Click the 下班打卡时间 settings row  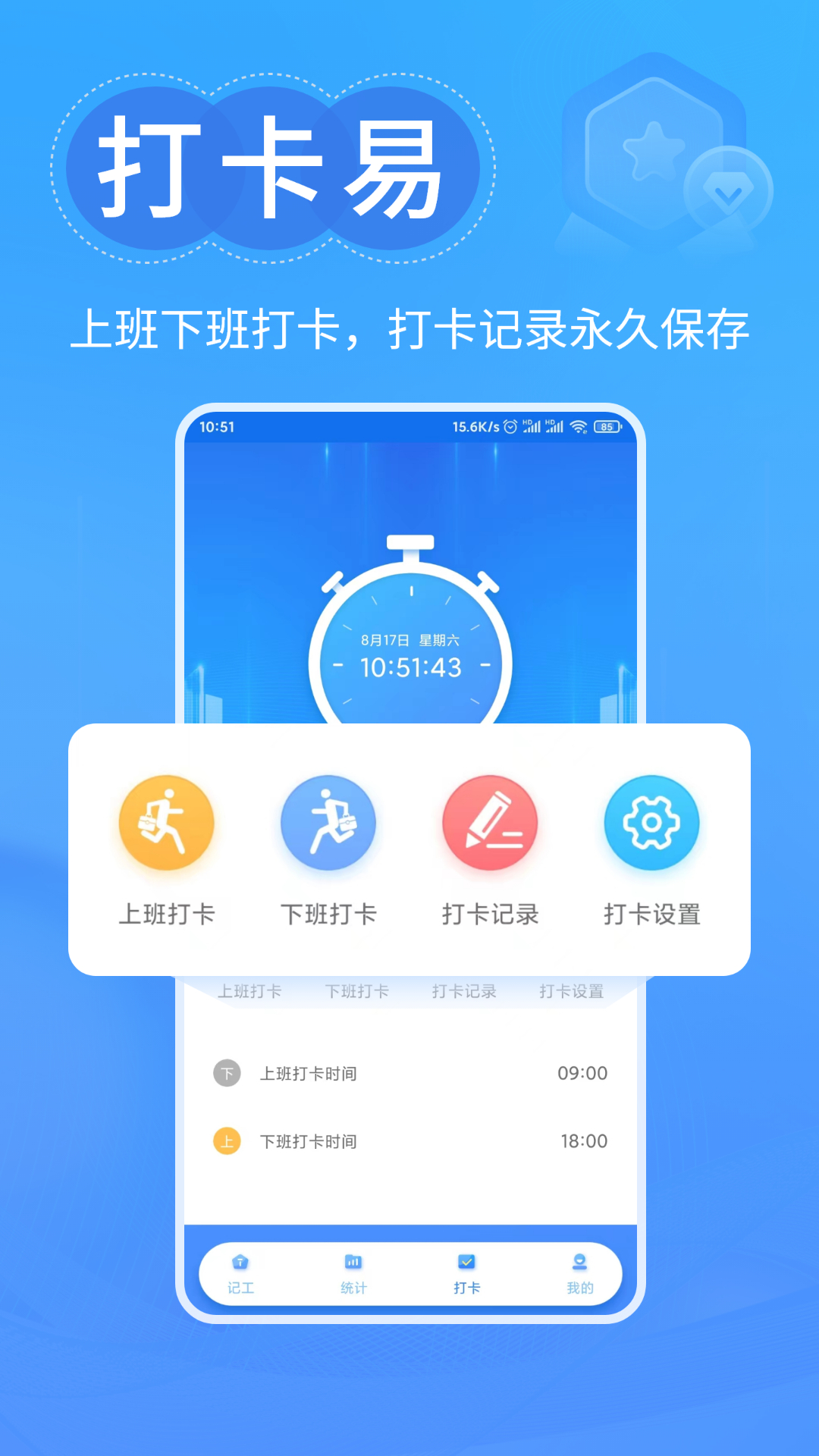(409, 1141)
